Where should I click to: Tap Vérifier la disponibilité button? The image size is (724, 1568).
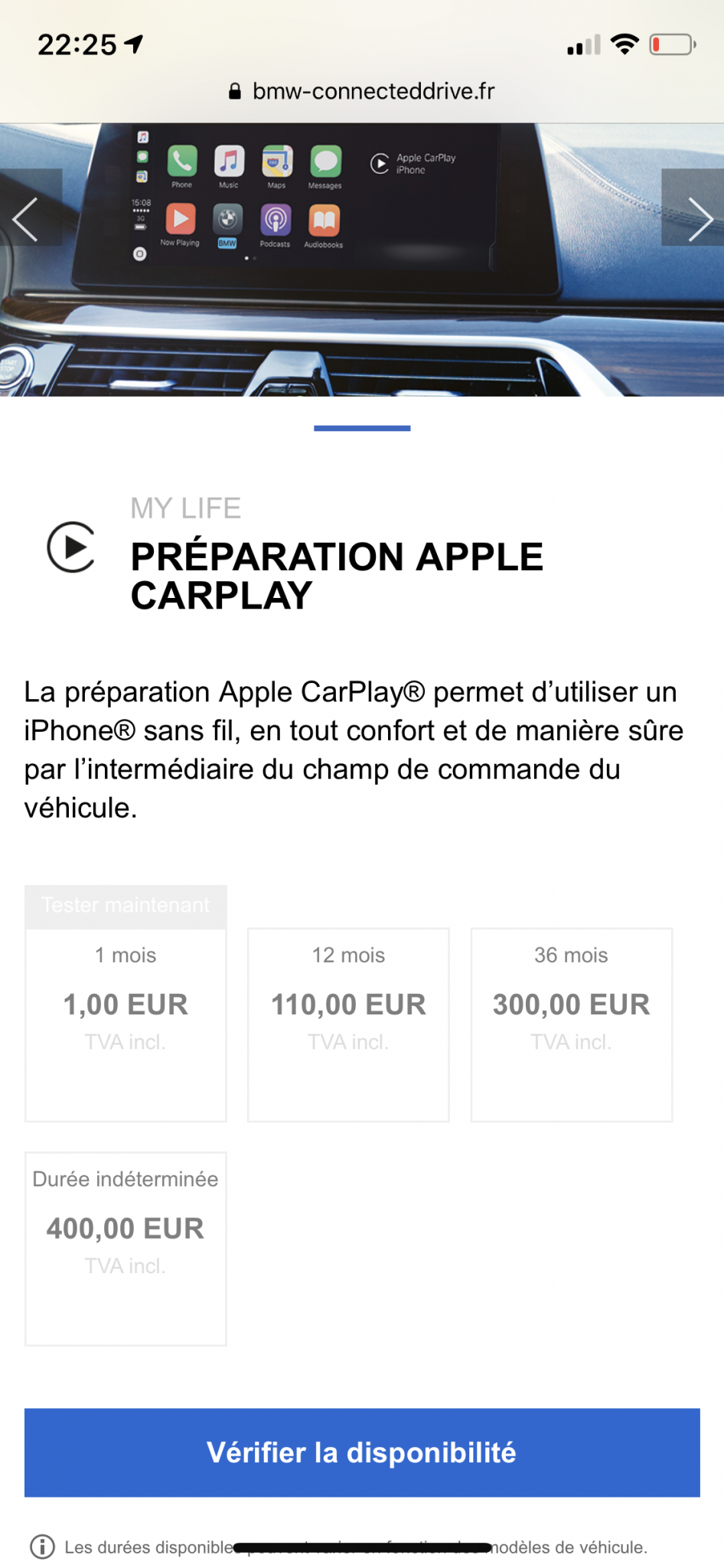(x=362, y=1452)
